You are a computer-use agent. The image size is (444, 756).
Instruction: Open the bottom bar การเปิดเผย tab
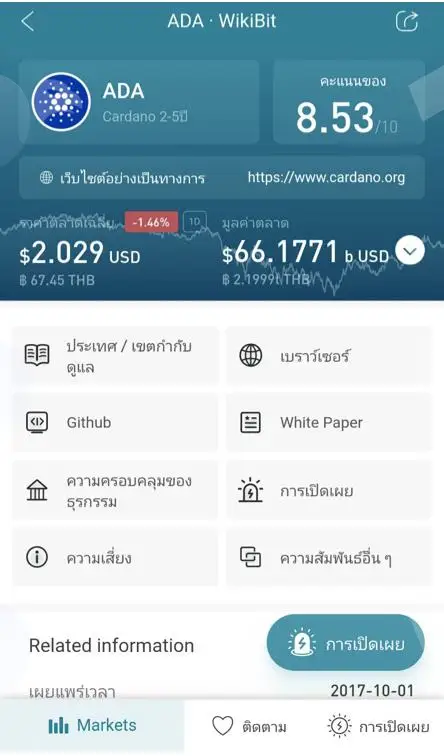pos(378,726)
